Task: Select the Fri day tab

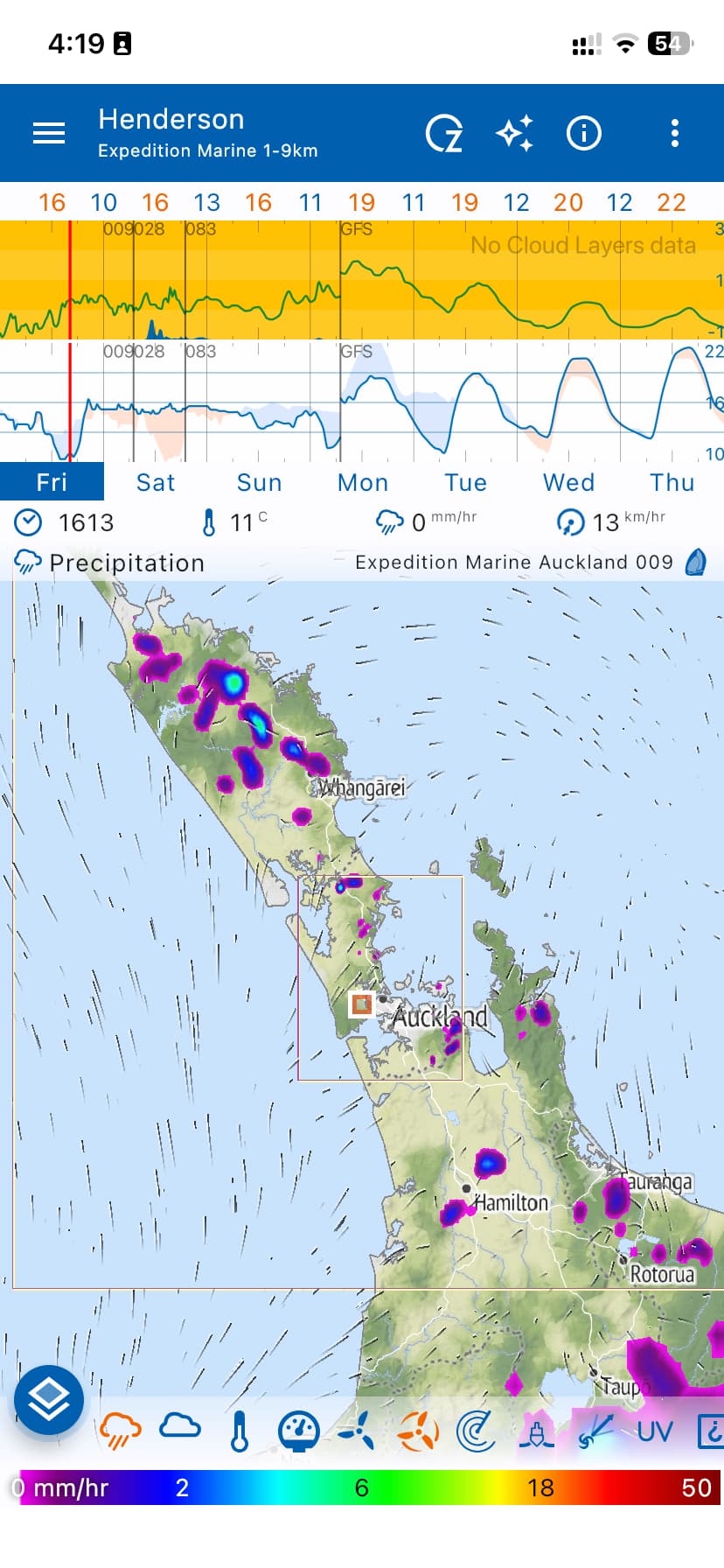Action: pos(52,482)
